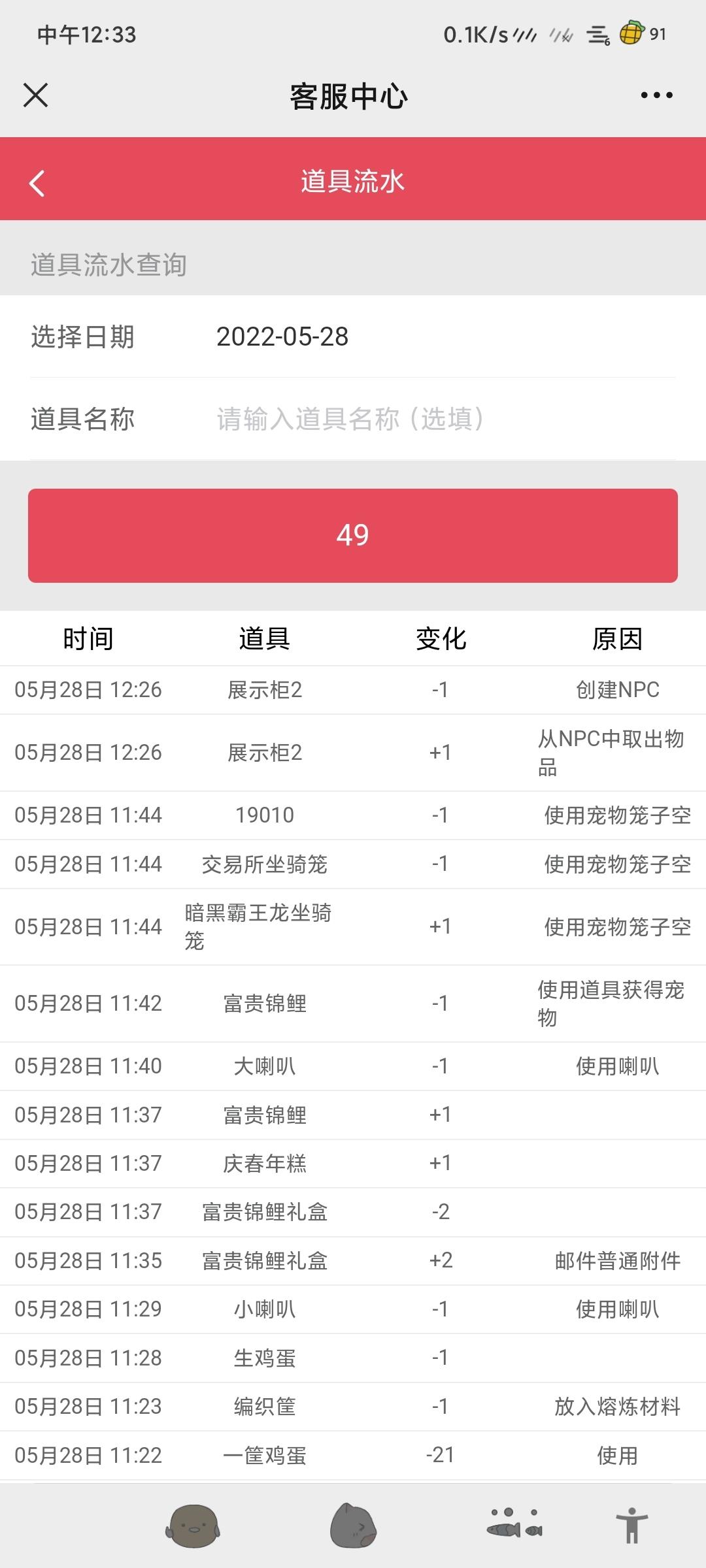Tap the gray cat icon at bottom
The height and width of the screenshot is (1568, 706).
[353, 1526]
